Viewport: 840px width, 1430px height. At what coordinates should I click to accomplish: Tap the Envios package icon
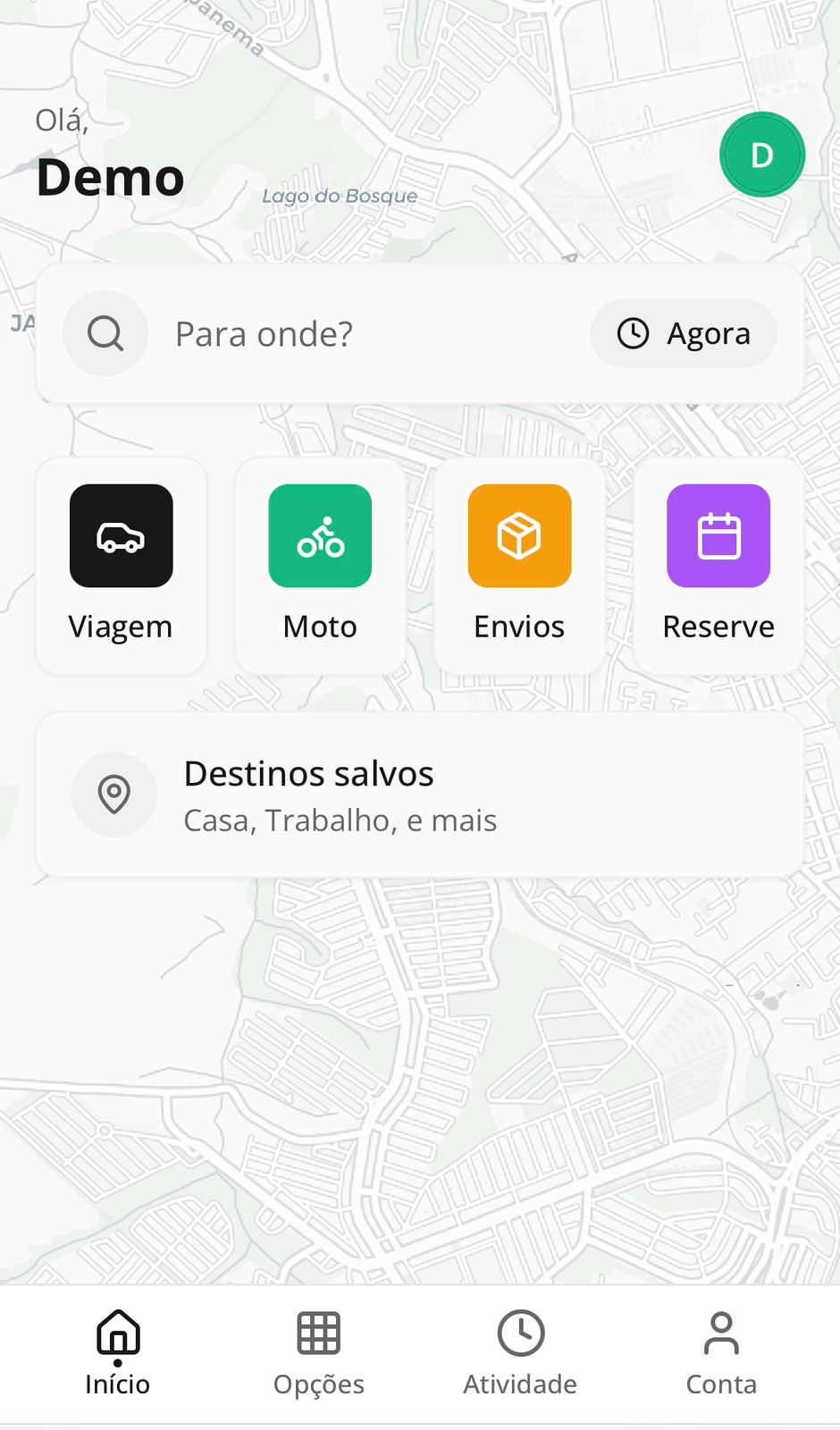coord(519,534)
